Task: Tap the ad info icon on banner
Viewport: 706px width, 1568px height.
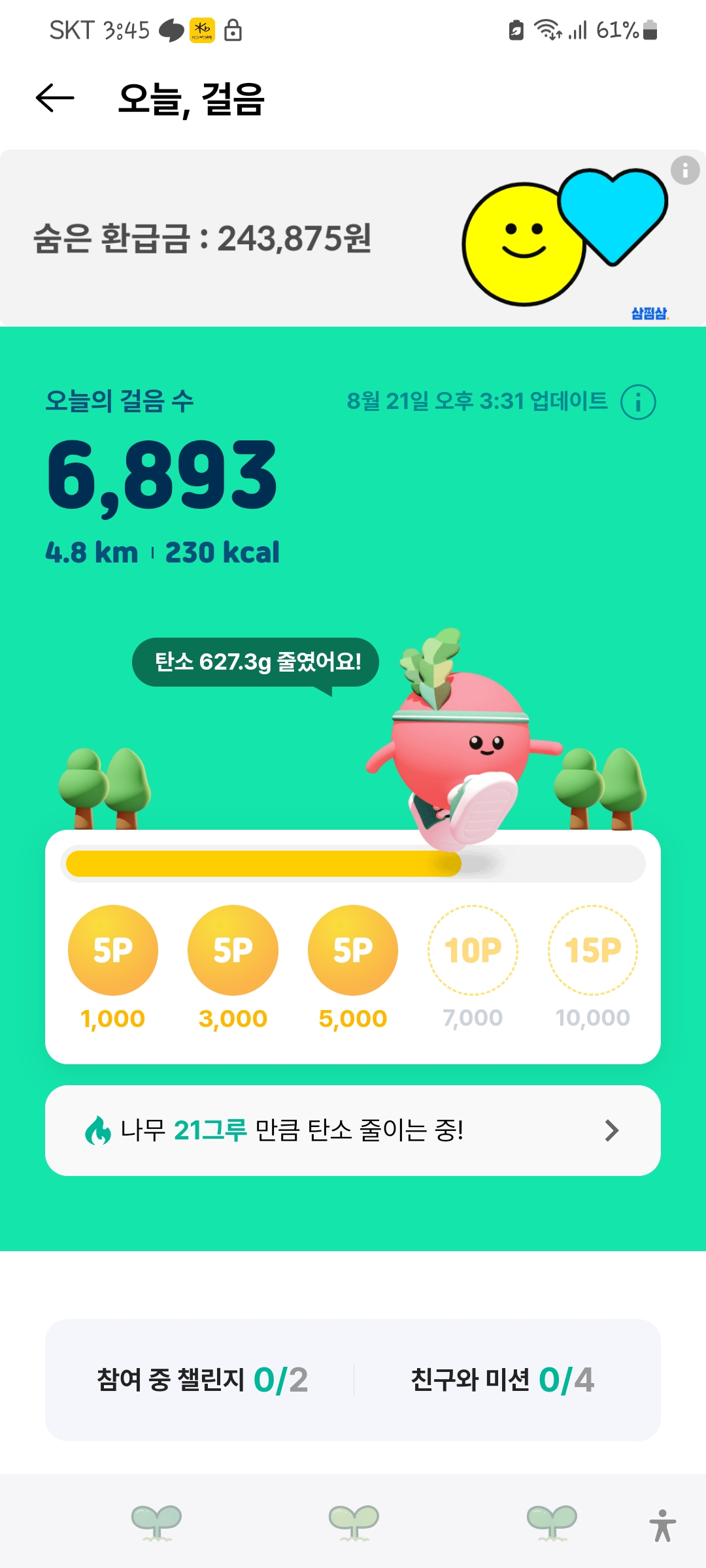Action: coord(685,171)
